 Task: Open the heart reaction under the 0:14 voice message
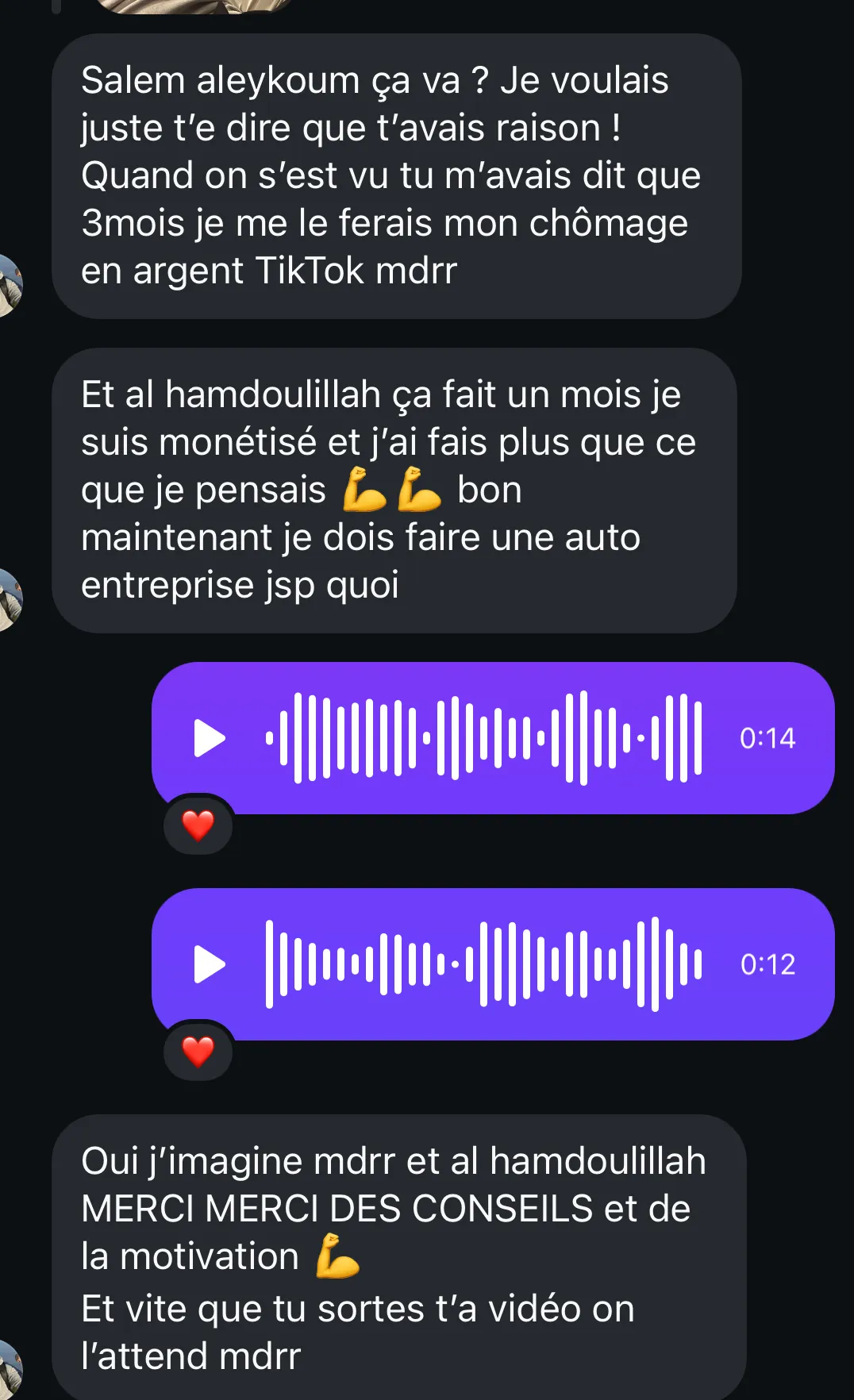pos(198,825)
